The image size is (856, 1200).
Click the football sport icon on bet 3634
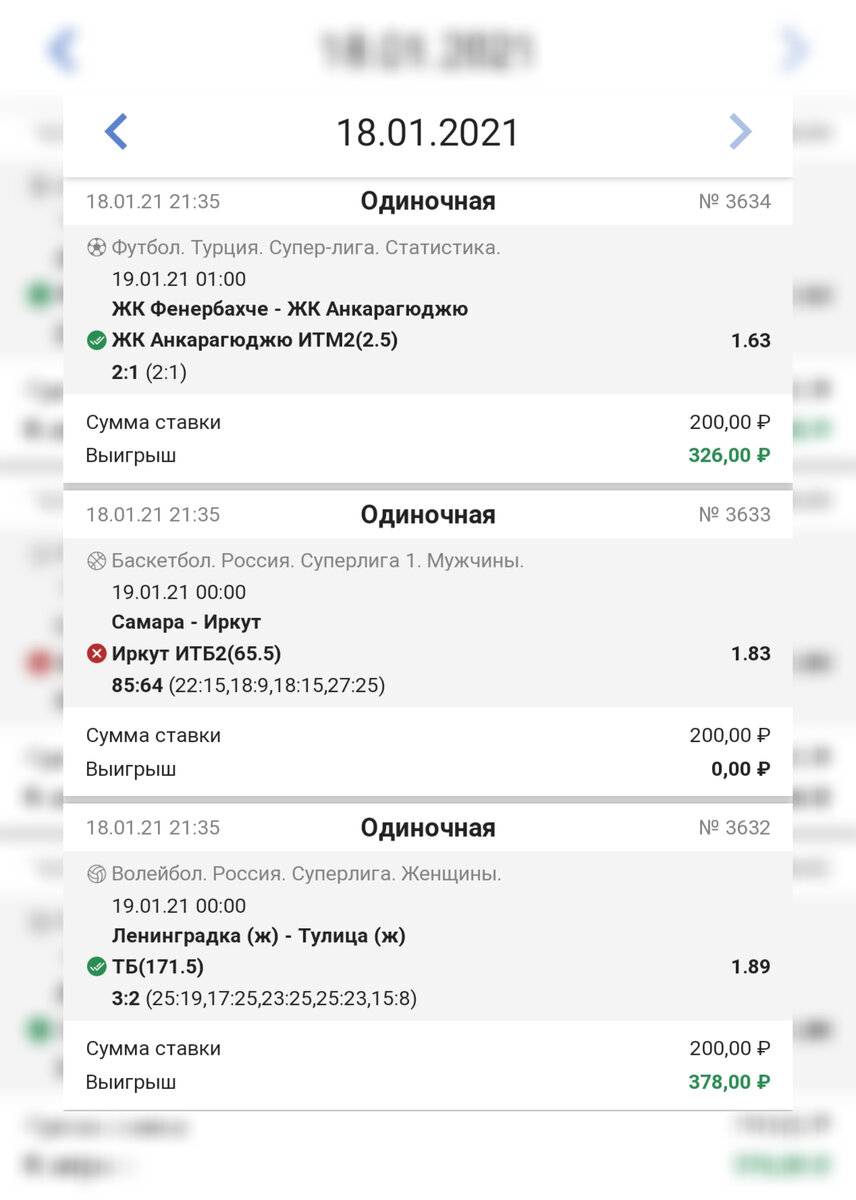tap(97, 247)
